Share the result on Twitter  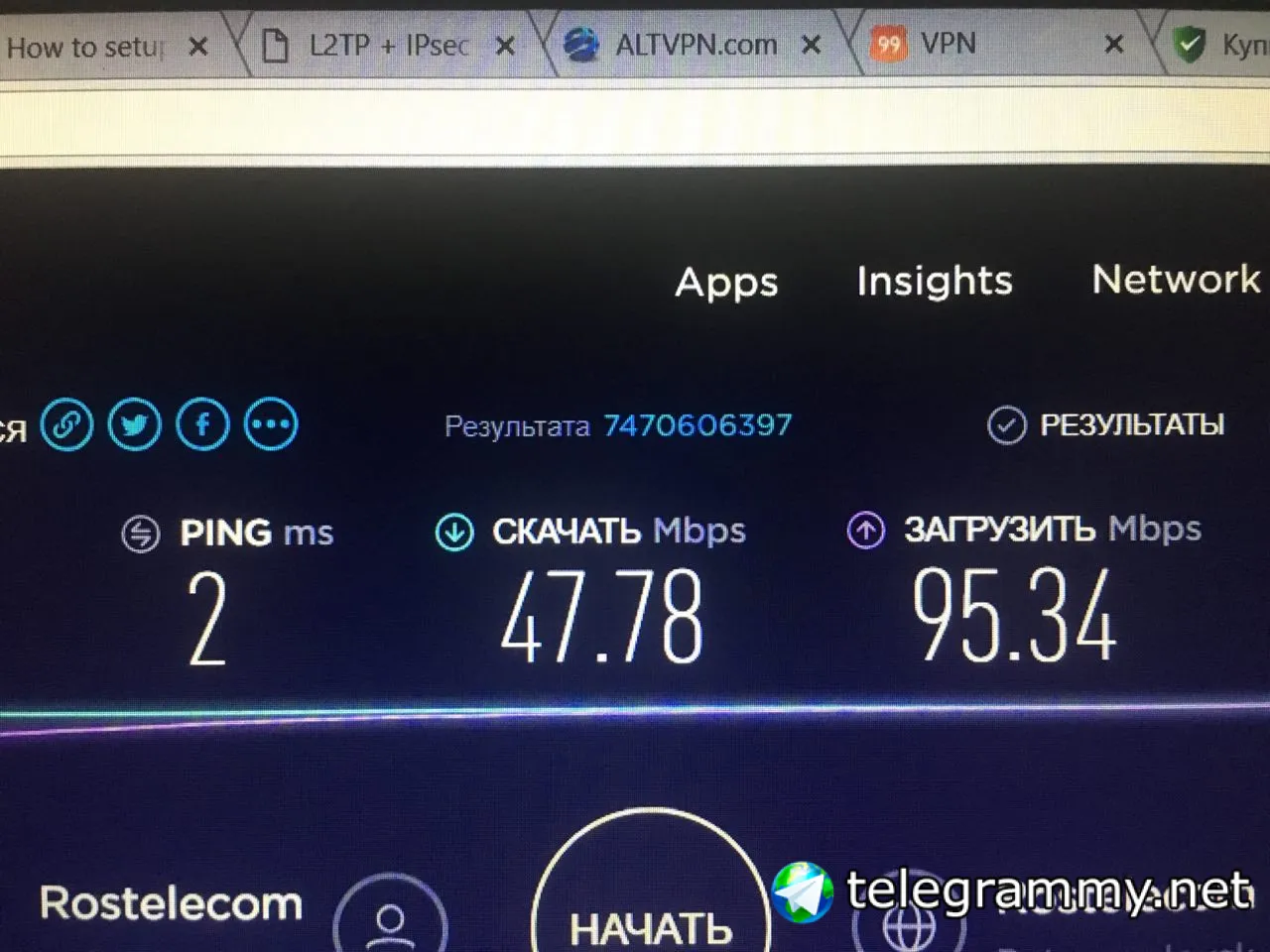coord(134,425)
